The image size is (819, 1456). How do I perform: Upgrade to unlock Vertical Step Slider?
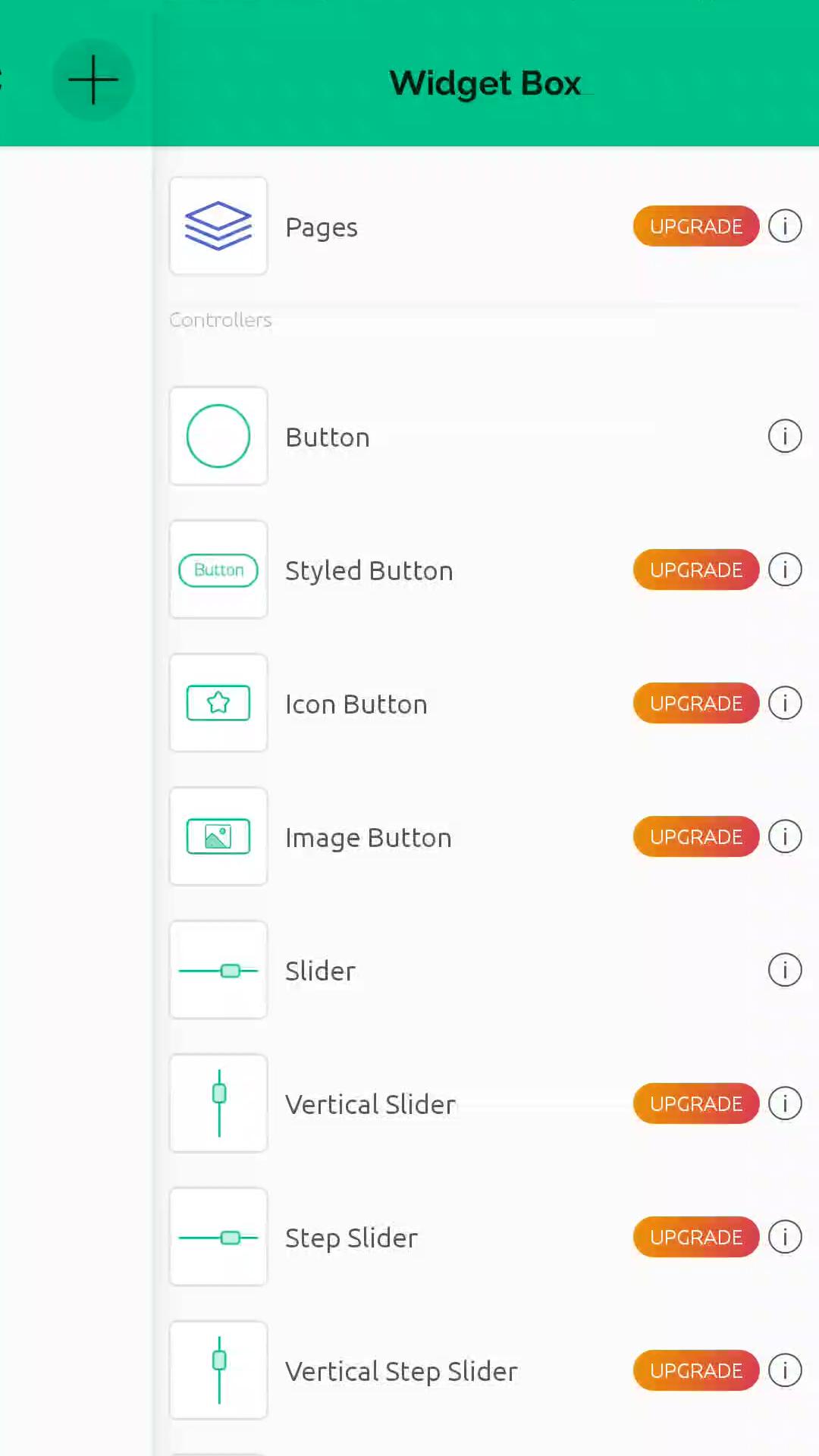pos(695,1370)
